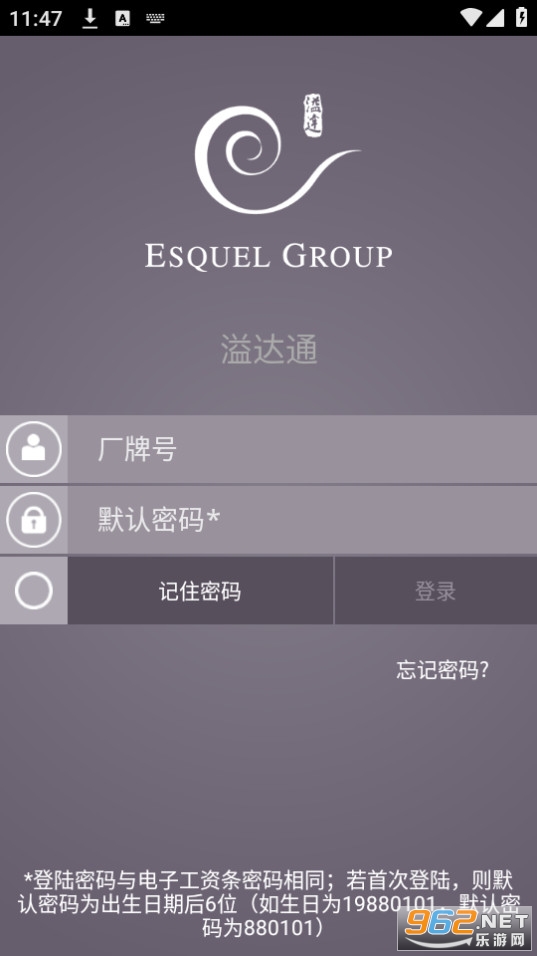Image resolution: width=537 pixels, height=956 pixels.
Task: Check the 记住密码 remember password option
Action: 34,590
